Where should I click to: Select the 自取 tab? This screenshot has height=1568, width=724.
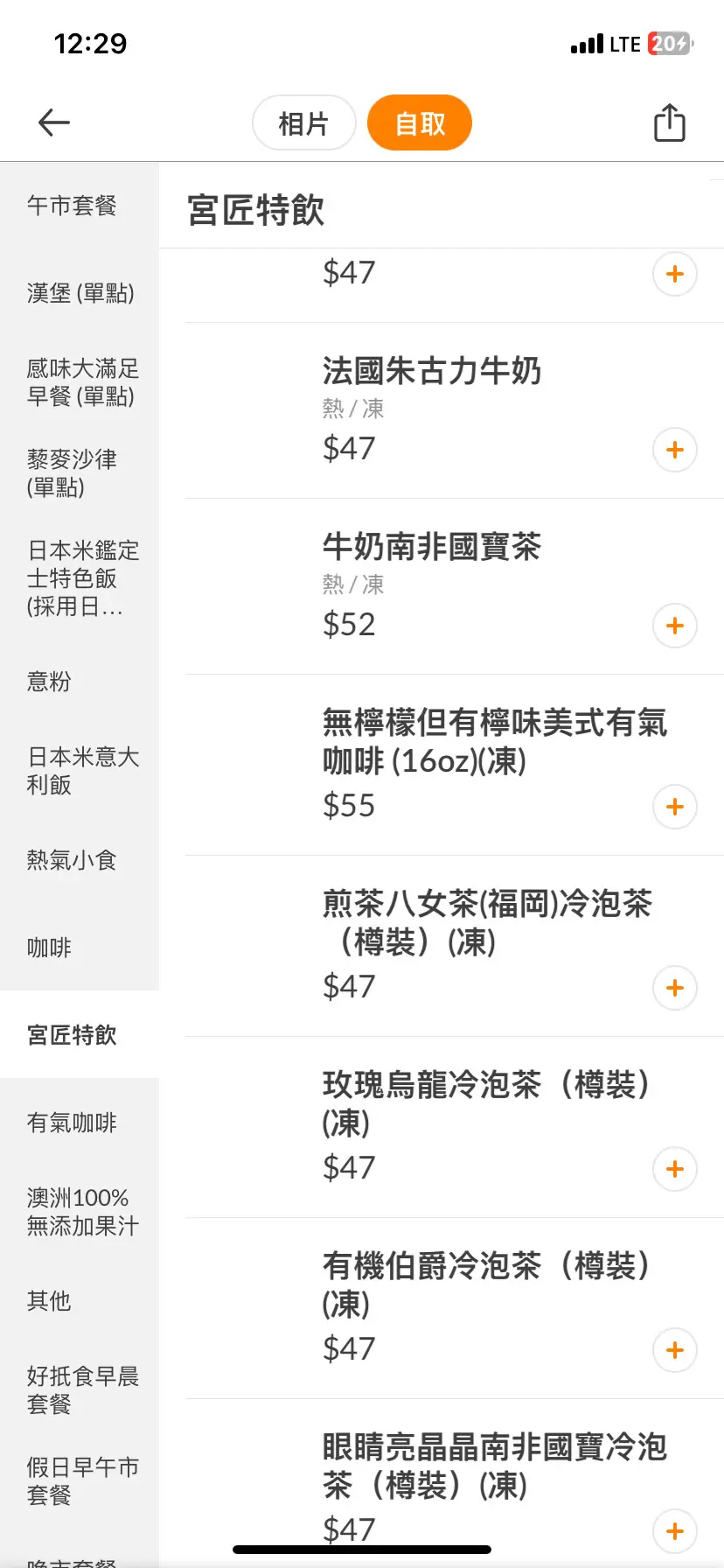point(420,123)
